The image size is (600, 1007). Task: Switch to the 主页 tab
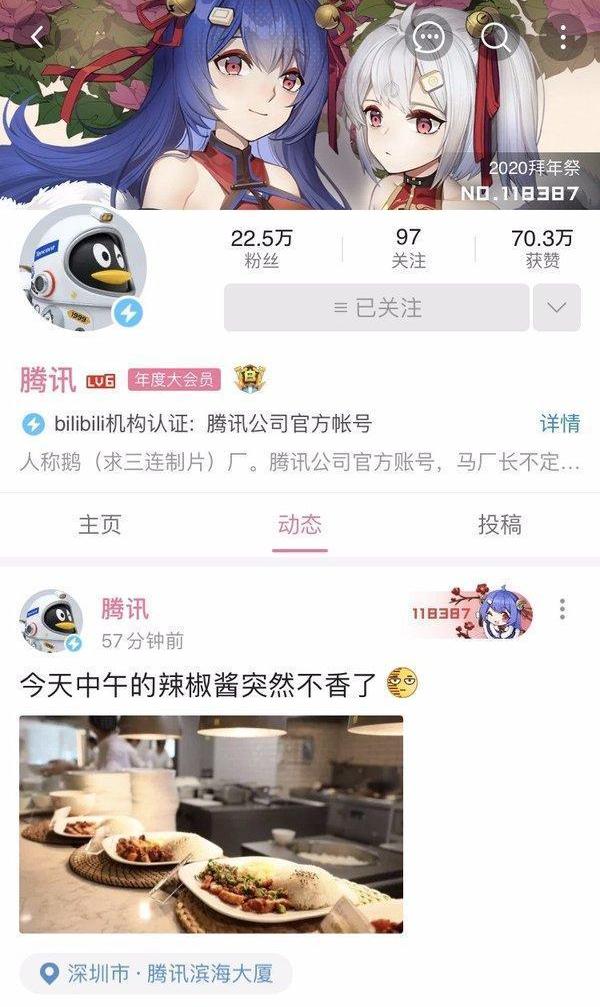100,525
